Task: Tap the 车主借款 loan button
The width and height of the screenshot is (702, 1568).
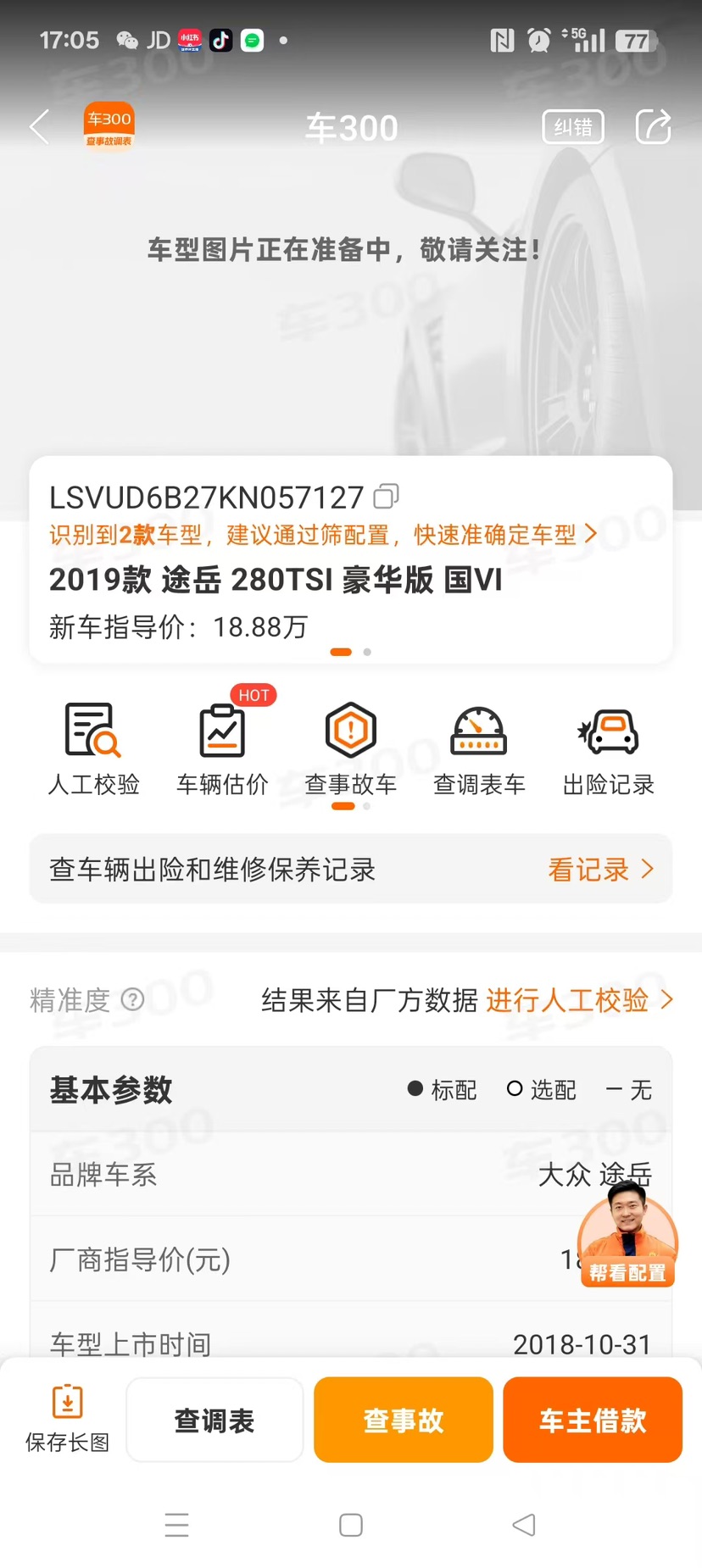Action: [593, 1420]
